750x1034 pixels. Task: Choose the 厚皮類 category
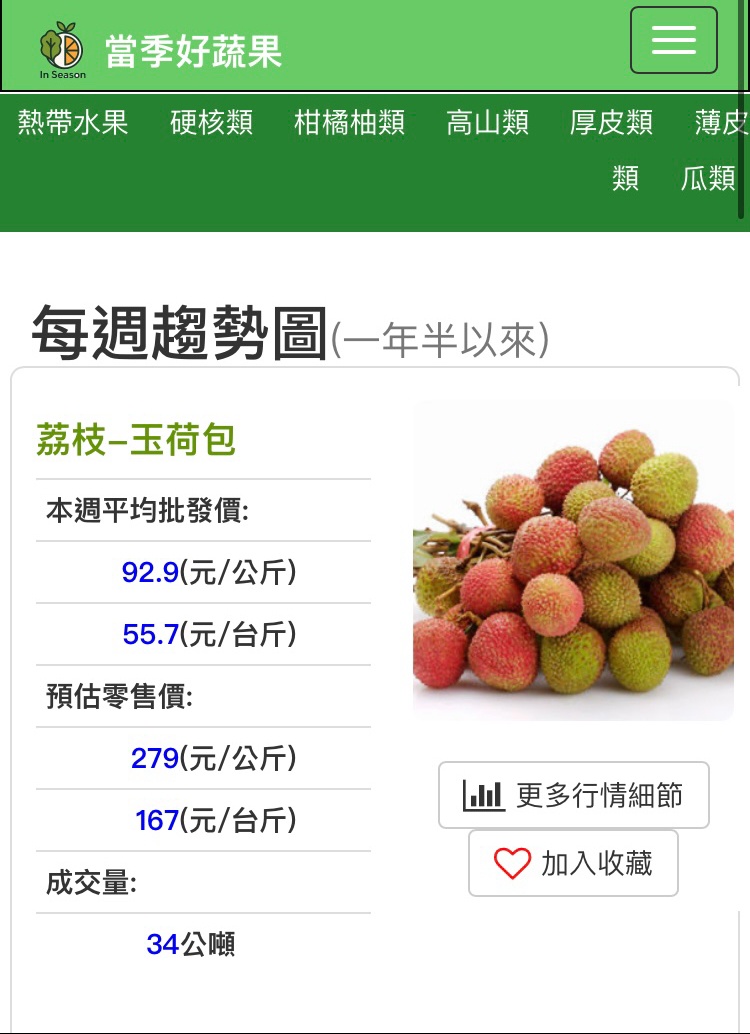pos(611,123)
